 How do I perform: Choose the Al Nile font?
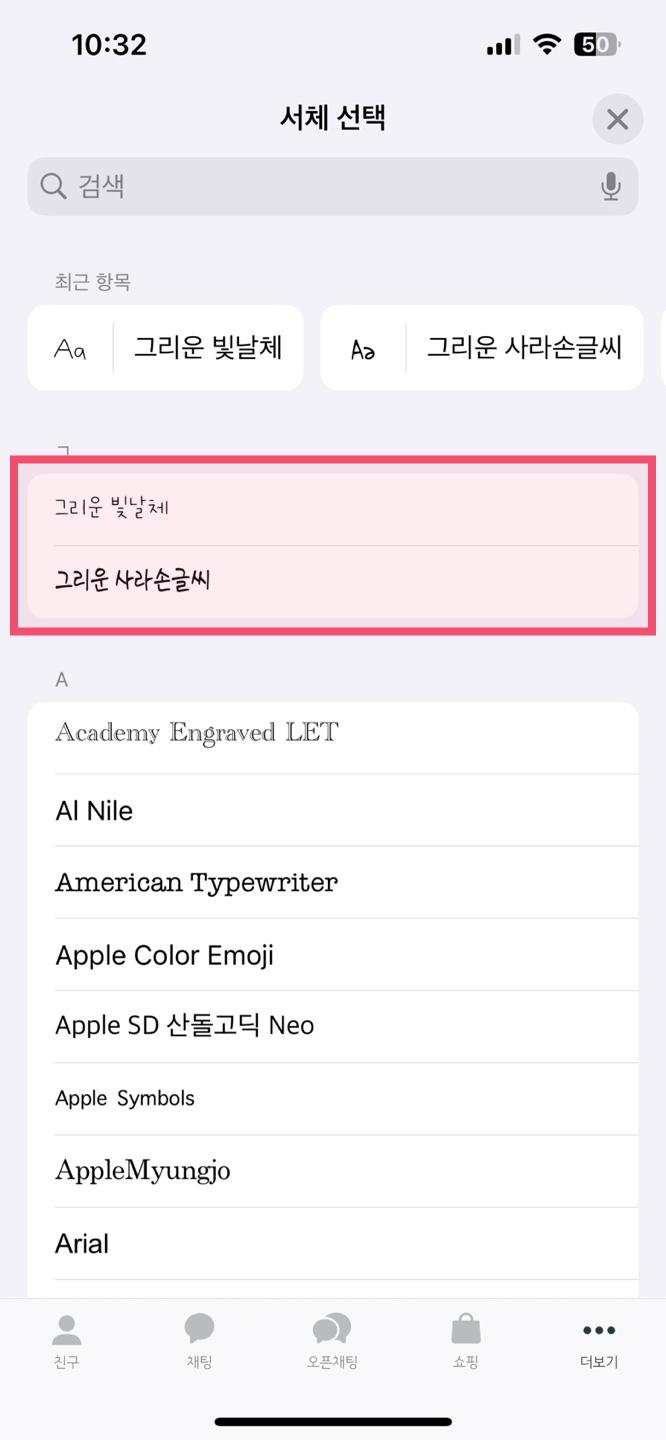tap(332, 810)
